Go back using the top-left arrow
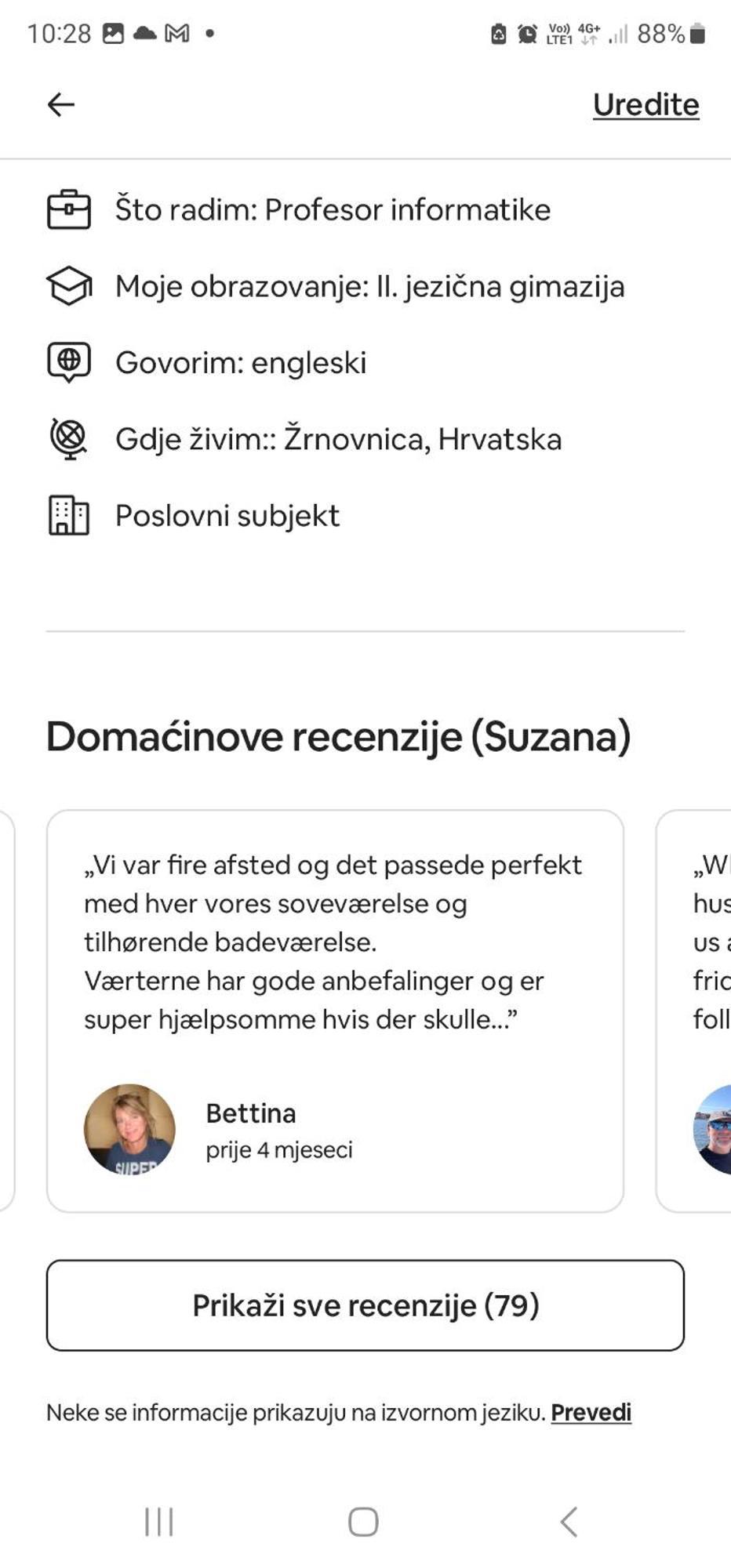This screenshot has height=1568, width=731. [61, 104]
